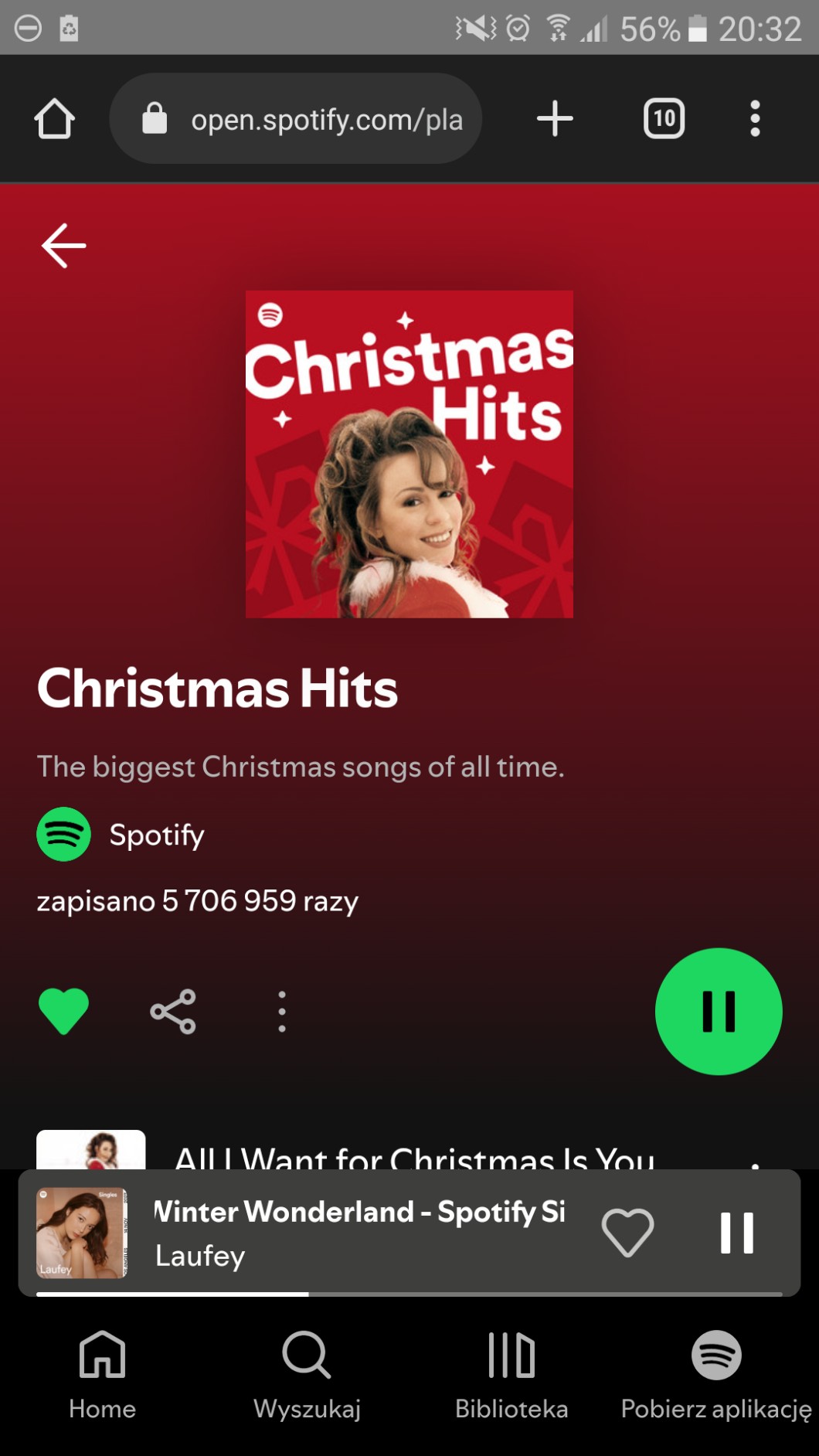Switch to the Wyszukaj search tab
Screen dimensions: 819x1456
coord(307,1376)
